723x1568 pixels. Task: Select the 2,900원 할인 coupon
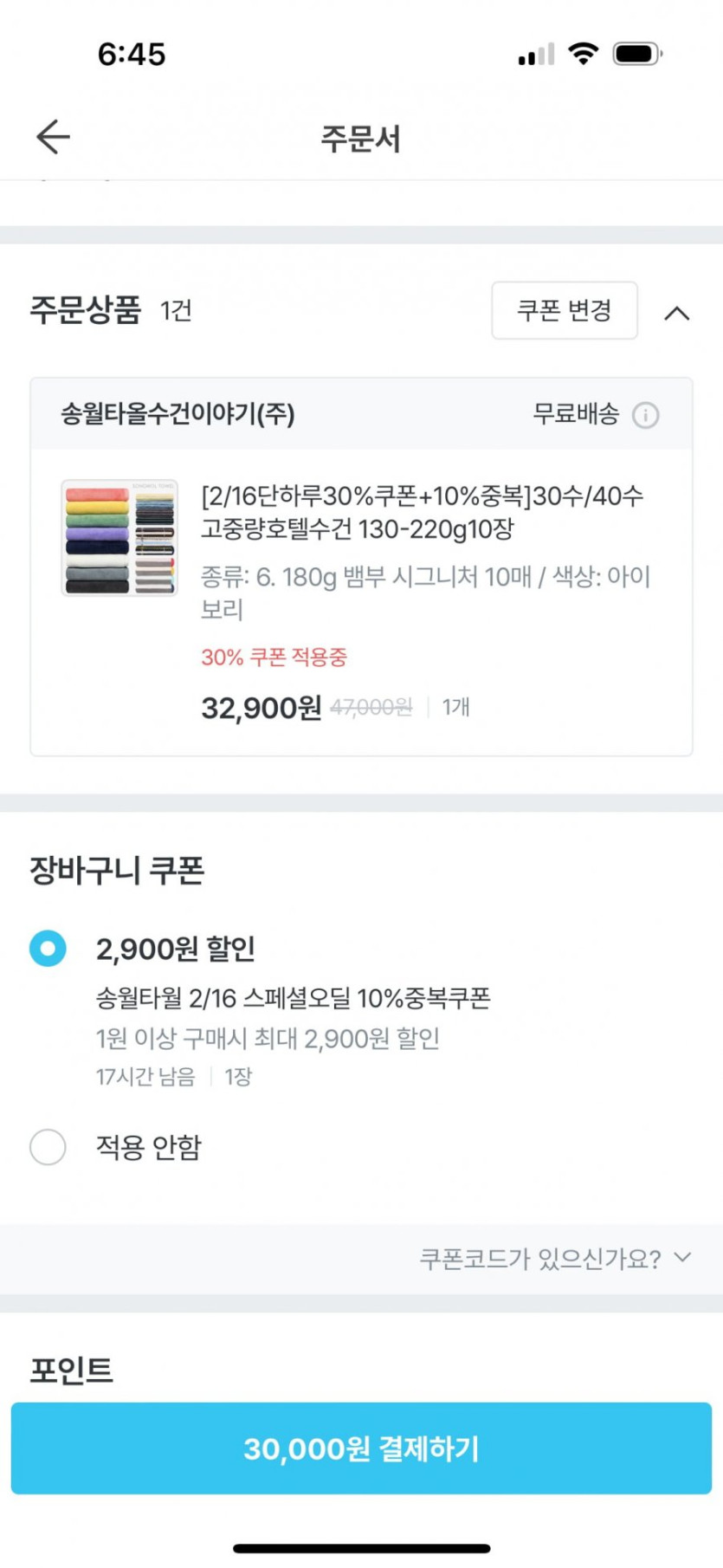coord(48,949)
